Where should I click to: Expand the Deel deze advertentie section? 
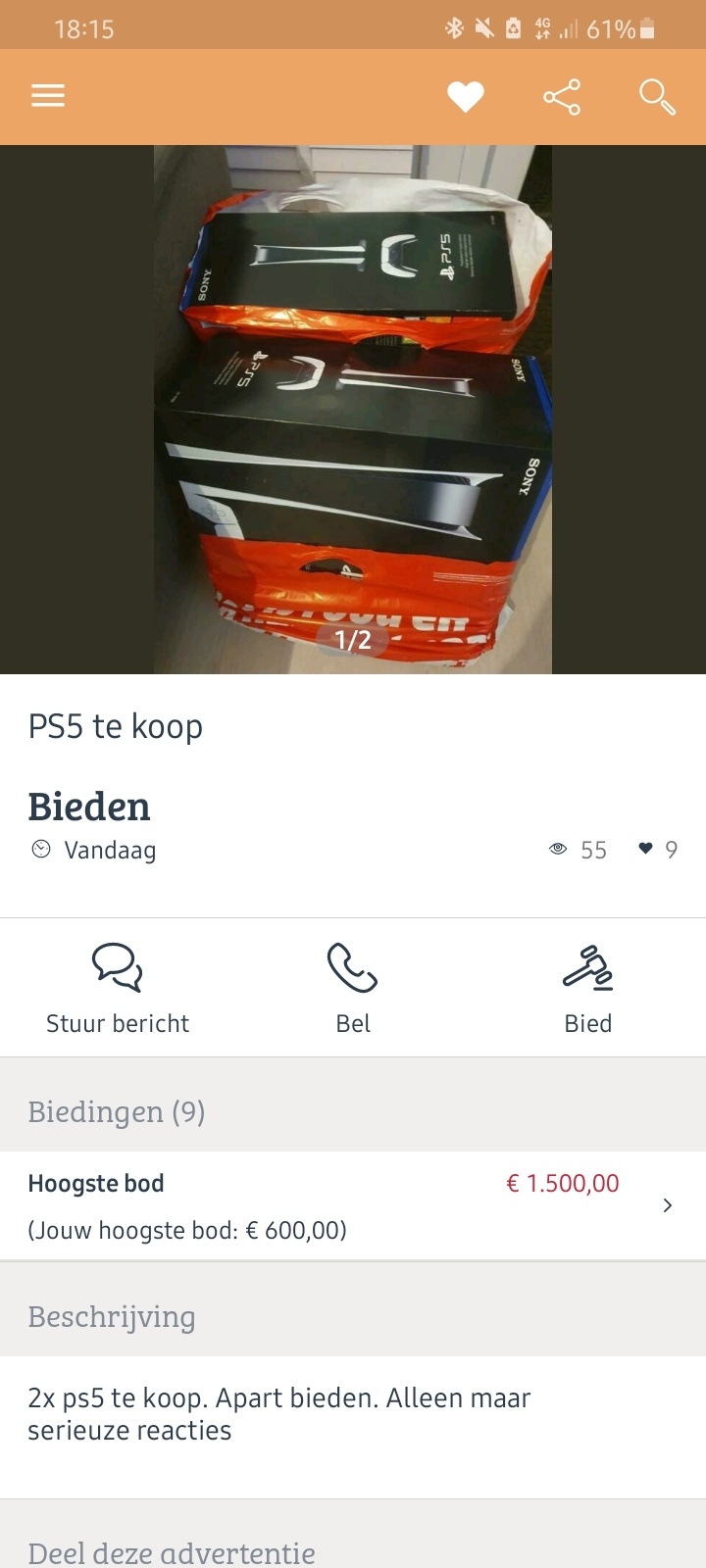point(171,1551)
